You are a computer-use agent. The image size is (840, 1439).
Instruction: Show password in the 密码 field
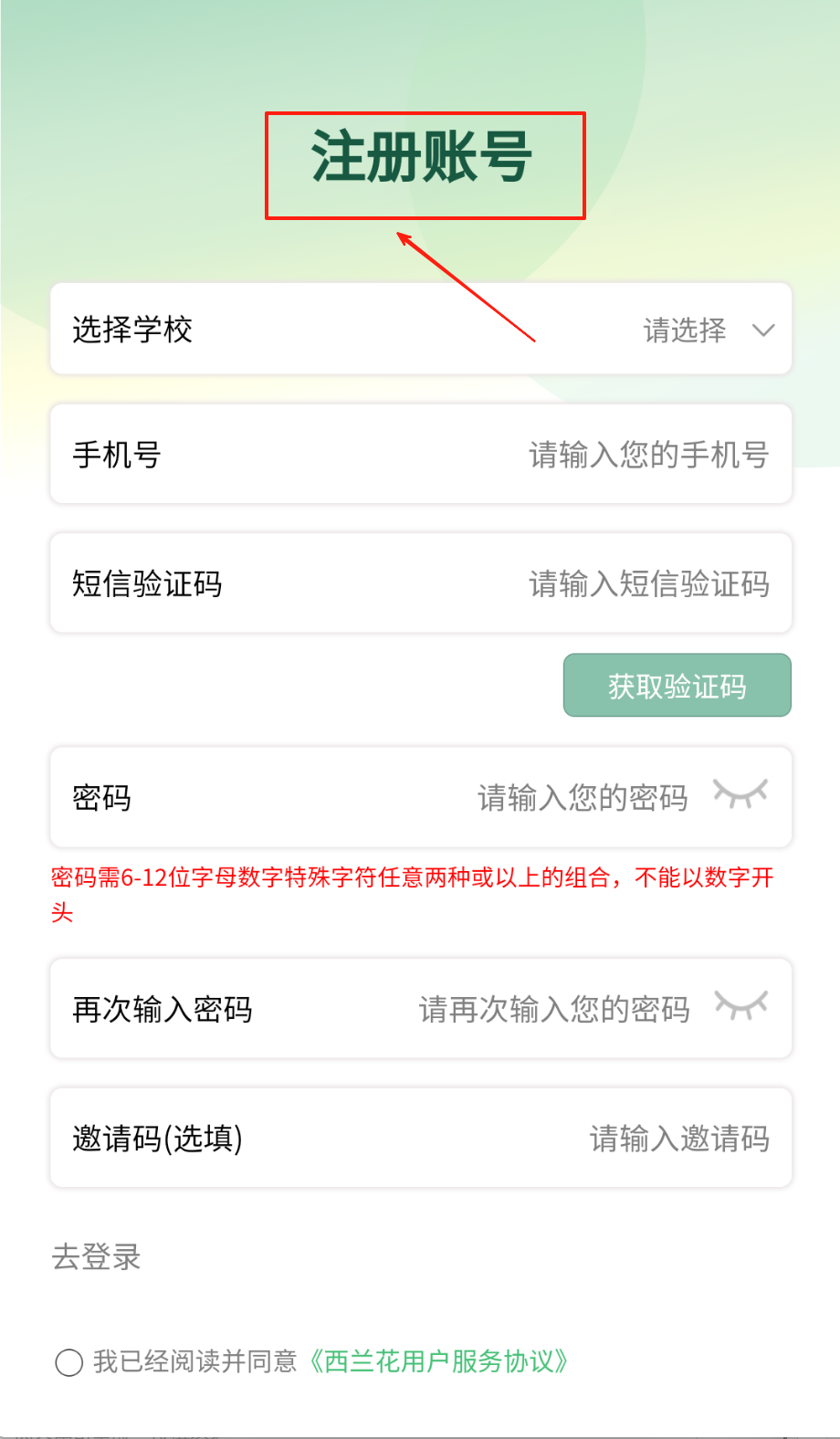(x=740, y=794)
